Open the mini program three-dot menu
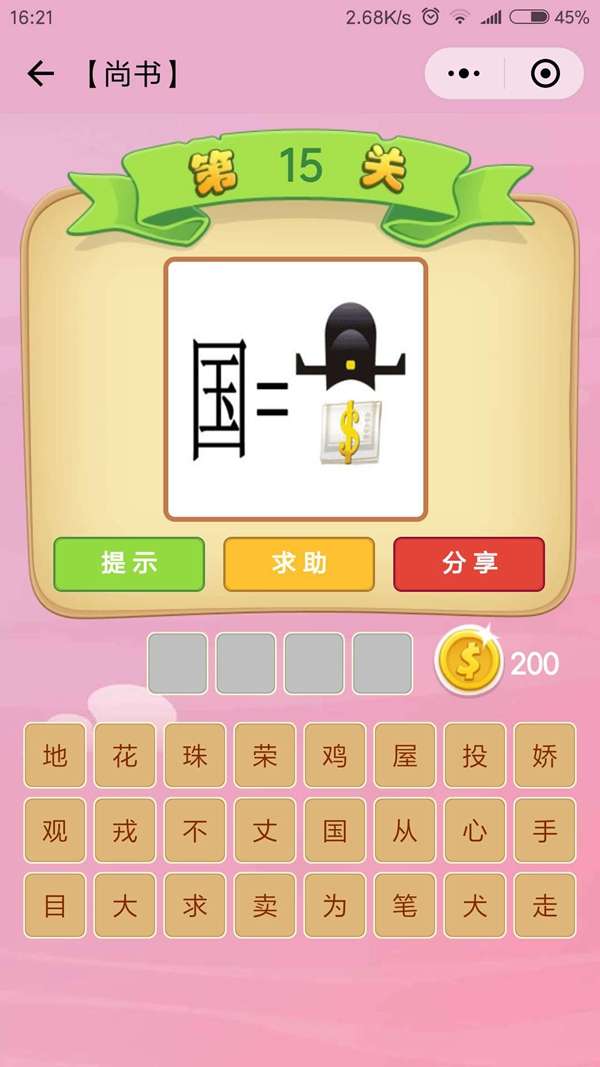Viewport: 600px width, 1067px height. 465,73
